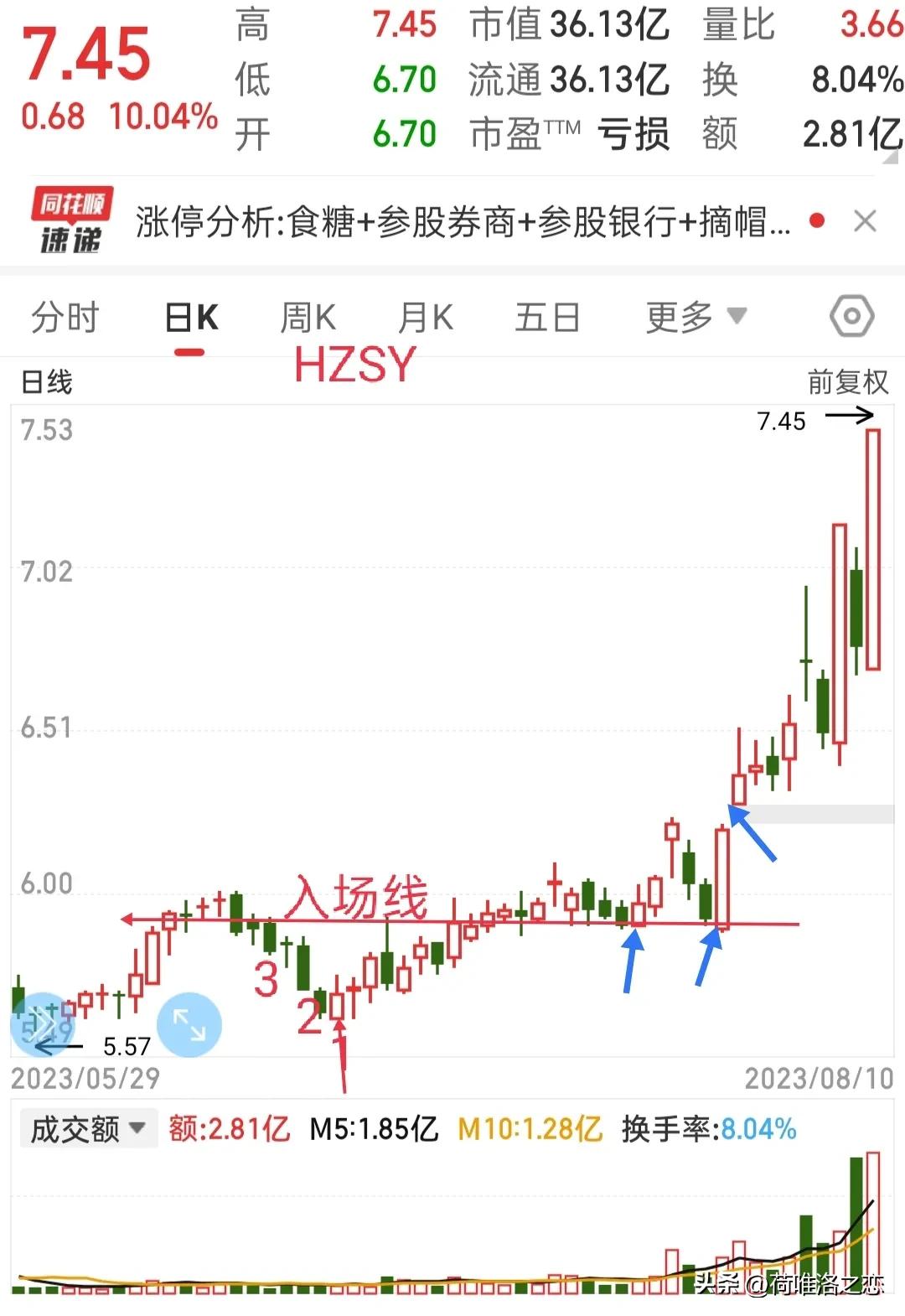Switch to the 分时 tab
Screen dimensions: 905x1316
(x=65, y=316)
